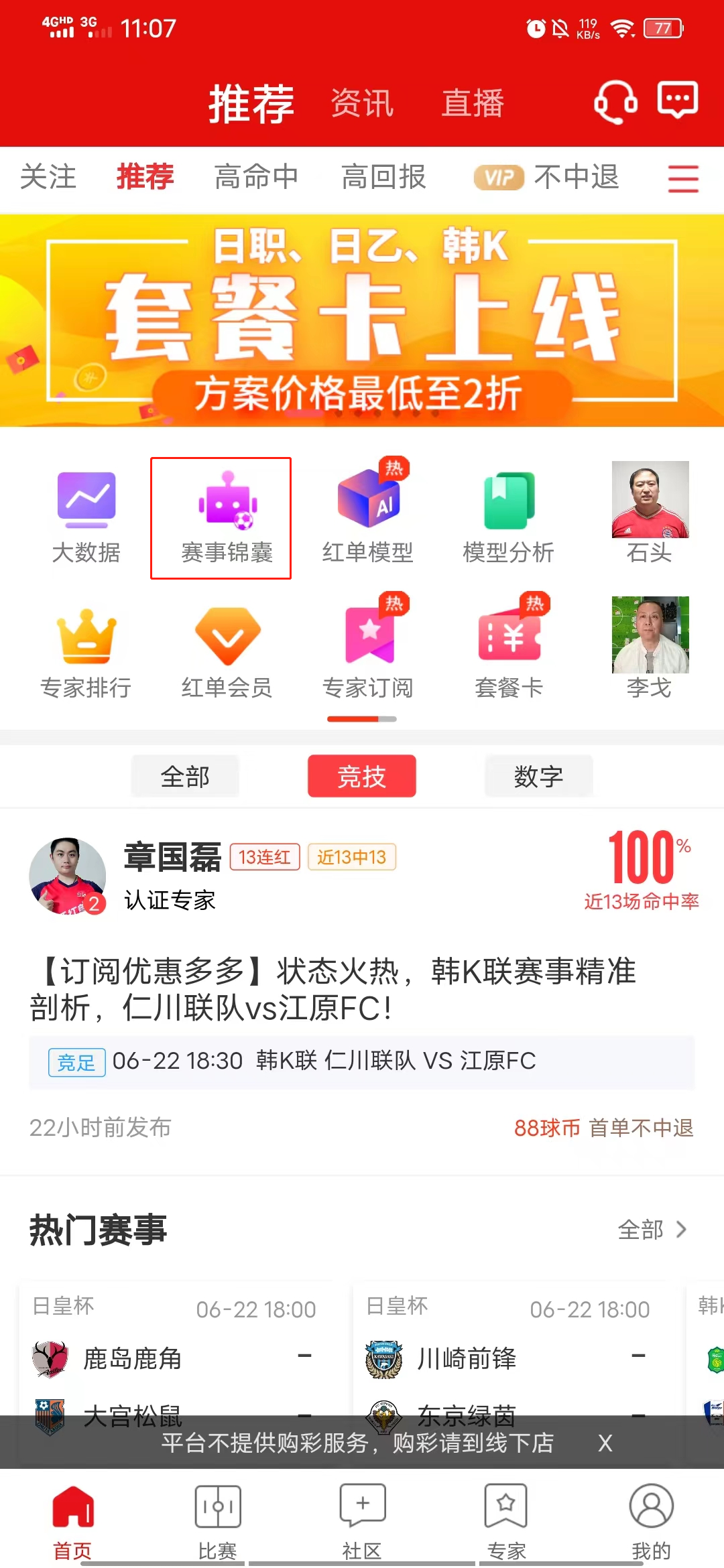Filter recommendations by 数字
Viewport: 724px width, 1568px height.
tap(538, 777)
